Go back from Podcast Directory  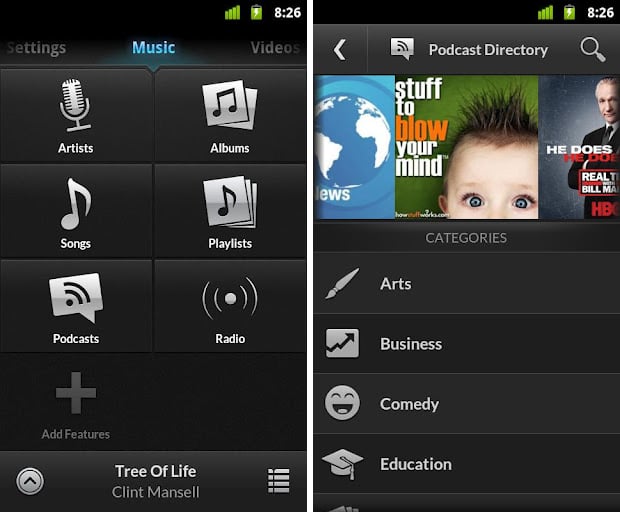point(340,49)
